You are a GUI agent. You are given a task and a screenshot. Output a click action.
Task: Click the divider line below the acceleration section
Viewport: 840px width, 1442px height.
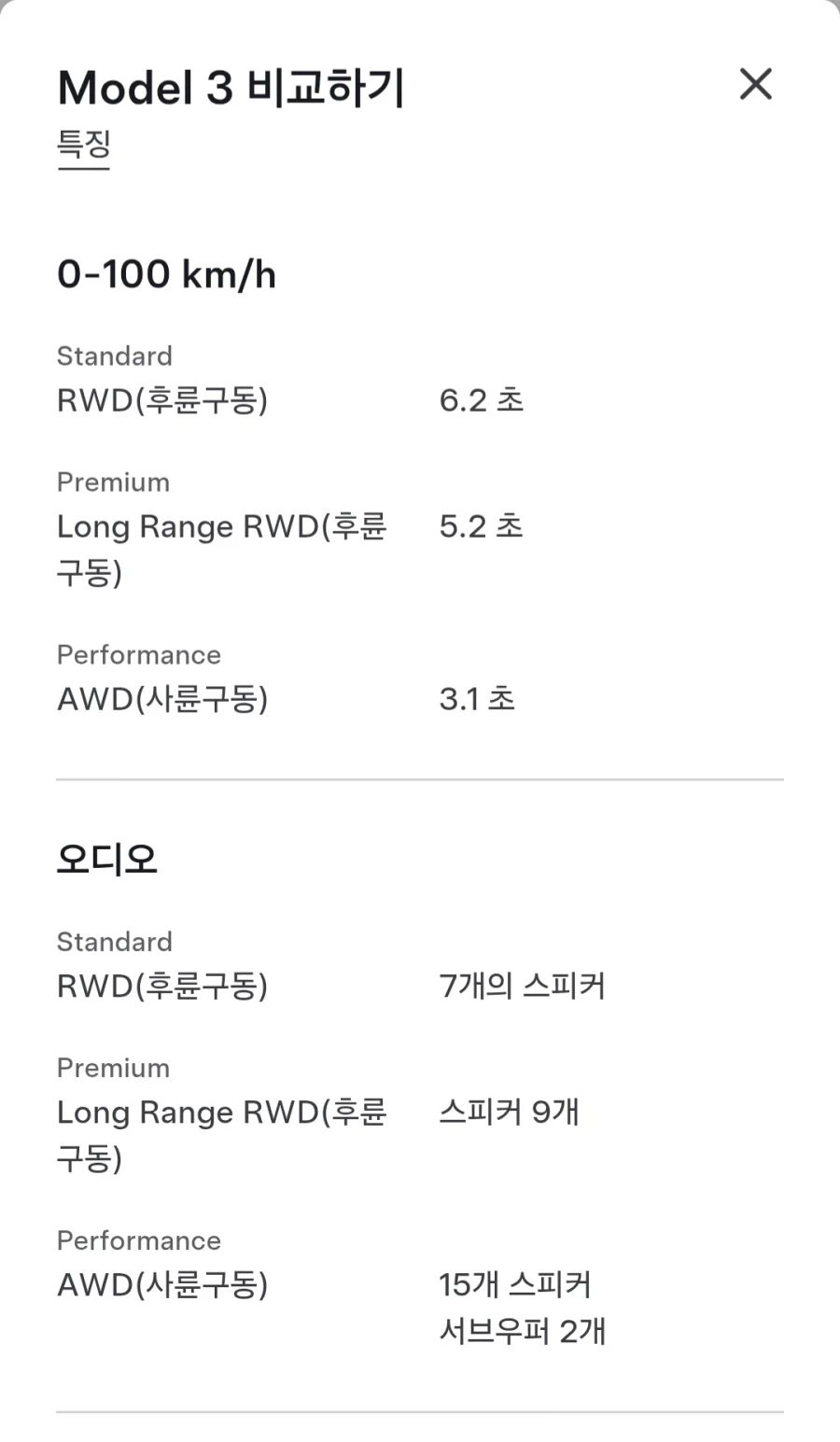tap(419, 778)
